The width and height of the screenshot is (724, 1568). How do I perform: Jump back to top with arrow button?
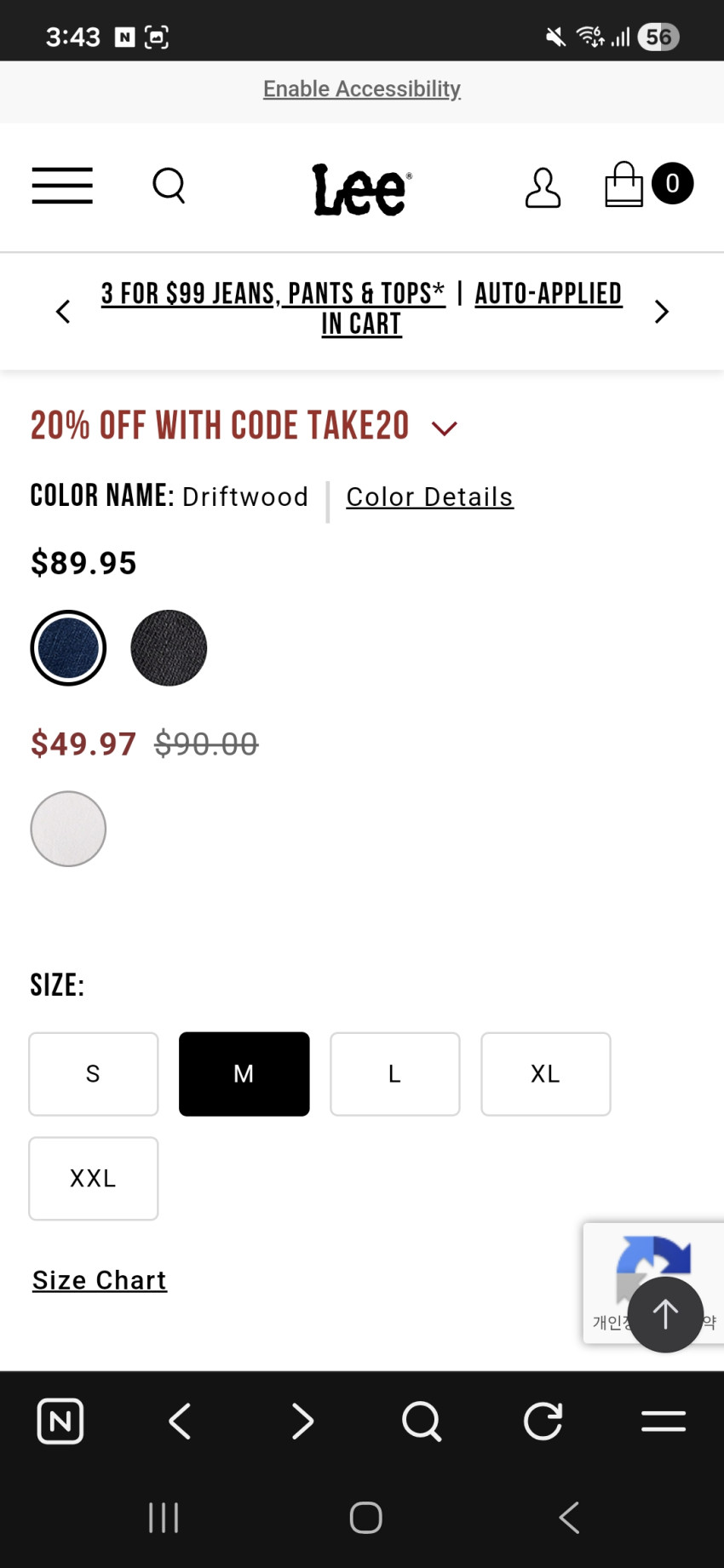[x=665, y=1314]
